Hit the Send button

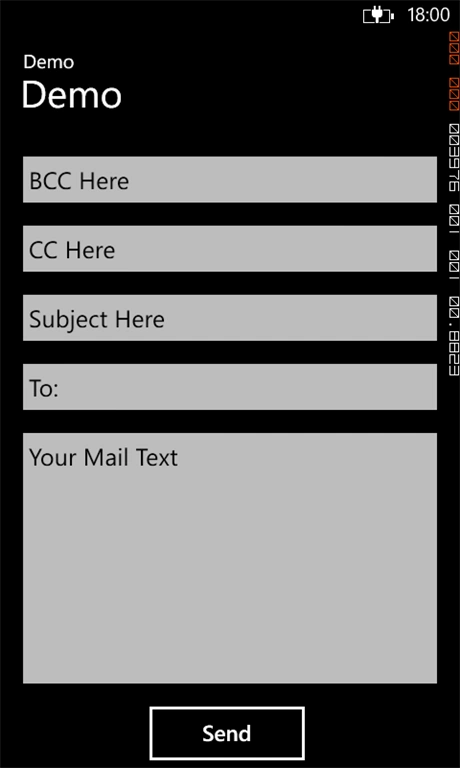[x=227, y=733]
